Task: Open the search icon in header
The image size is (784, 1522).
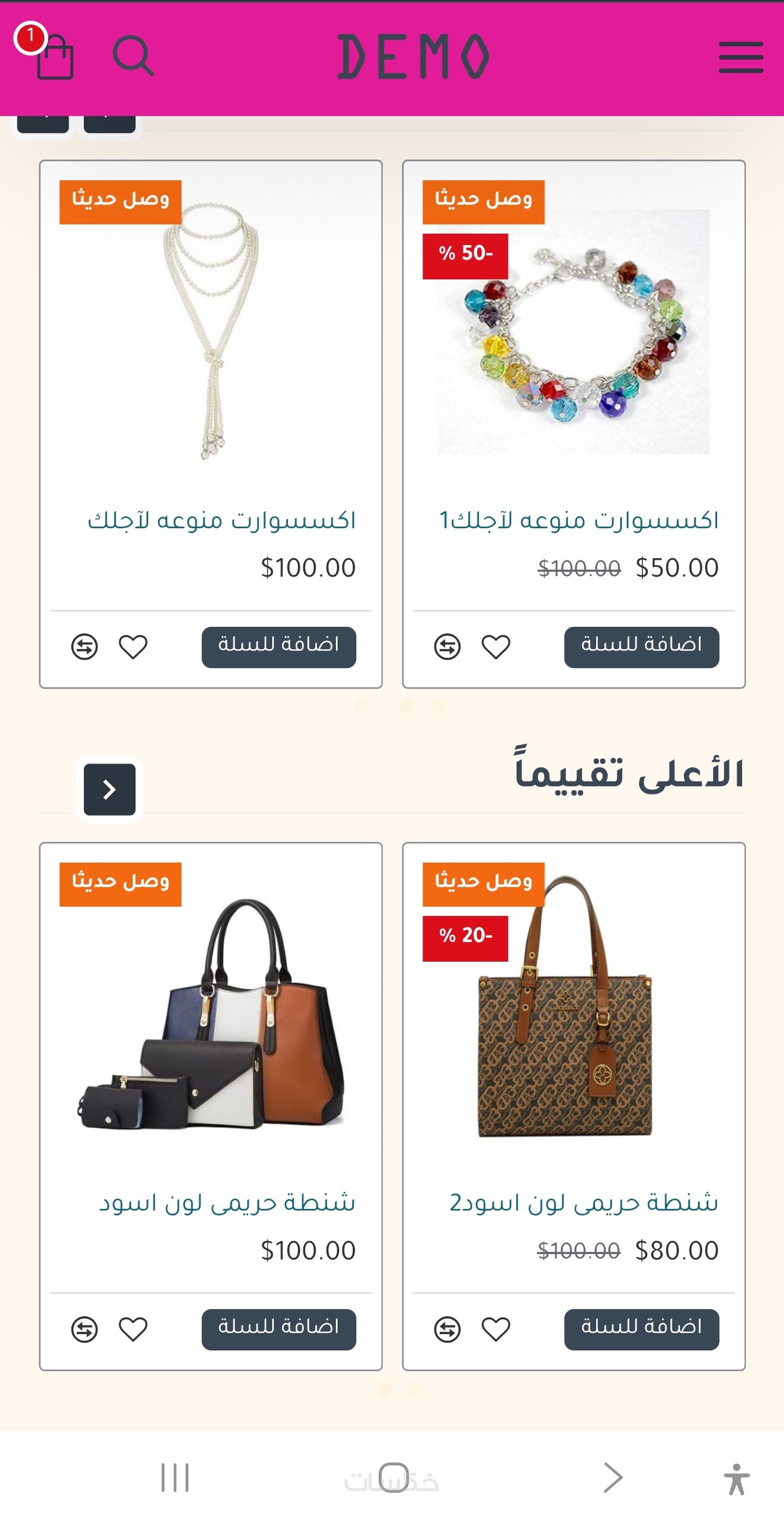Action: (133, 56)
